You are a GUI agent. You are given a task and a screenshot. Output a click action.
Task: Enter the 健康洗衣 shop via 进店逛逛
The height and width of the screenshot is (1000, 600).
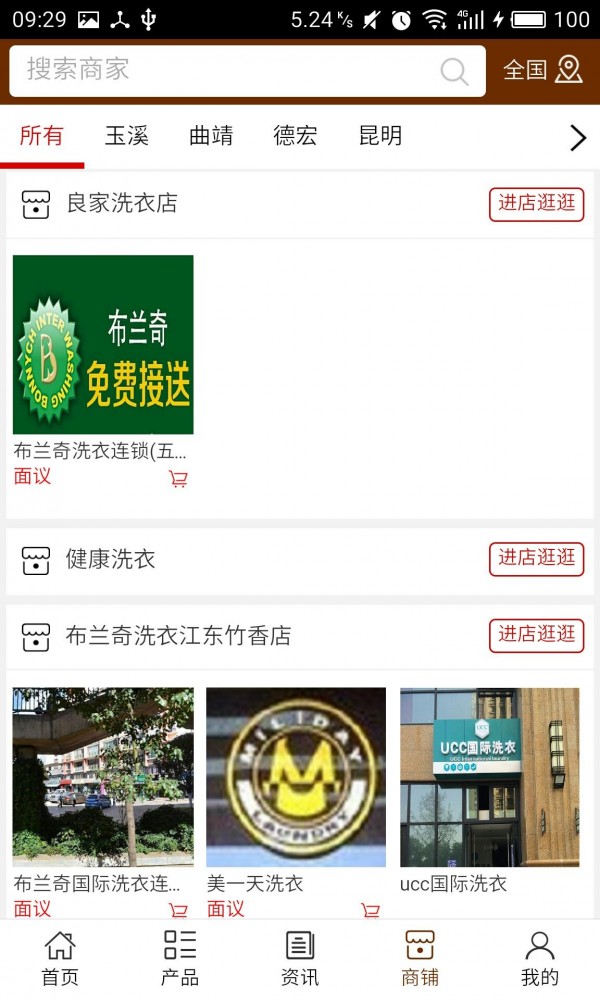(537, 558)
